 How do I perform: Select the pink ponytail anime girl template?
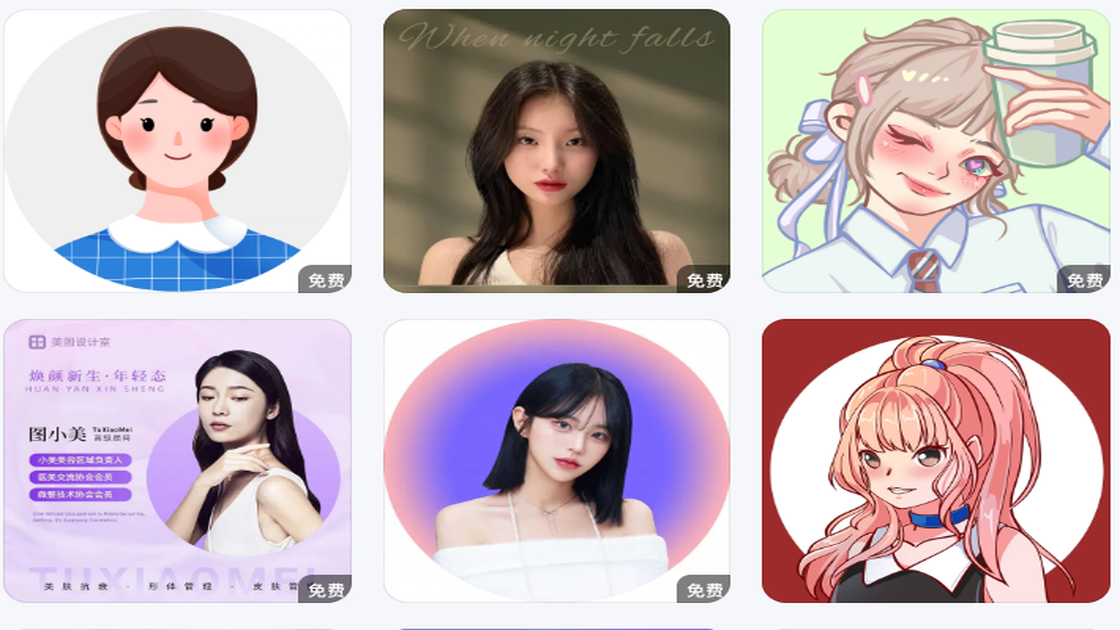(x=936, y=461)
